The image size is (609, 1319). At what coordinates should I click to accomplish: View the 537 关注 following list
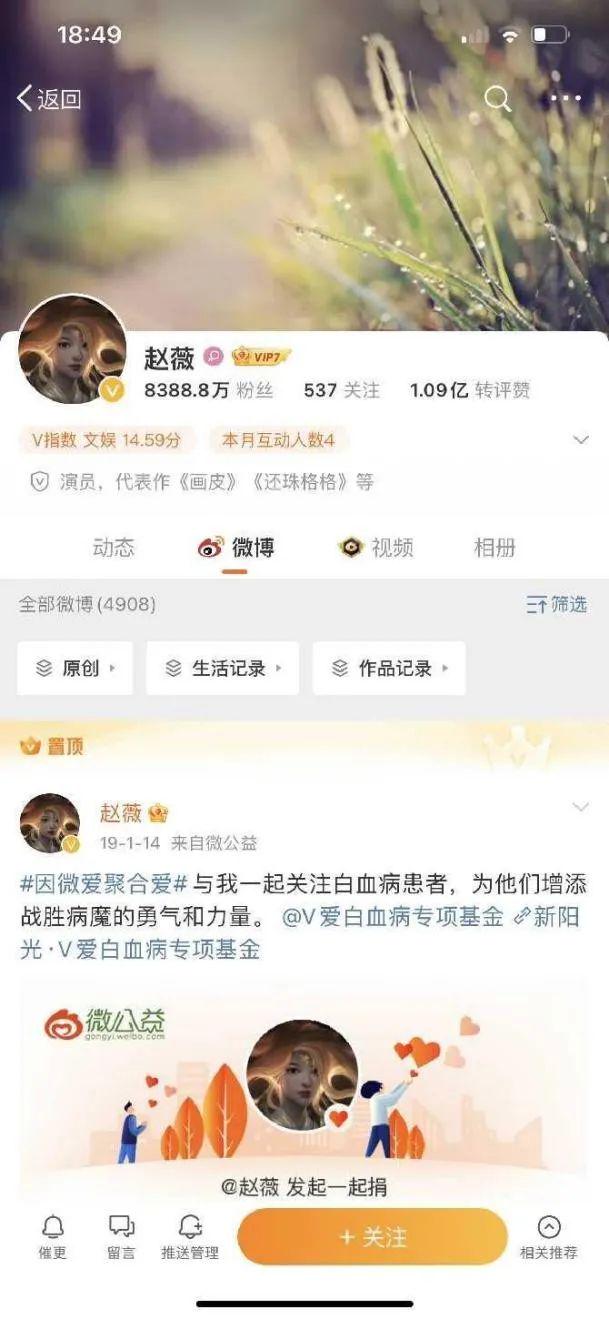click(341, 390)
